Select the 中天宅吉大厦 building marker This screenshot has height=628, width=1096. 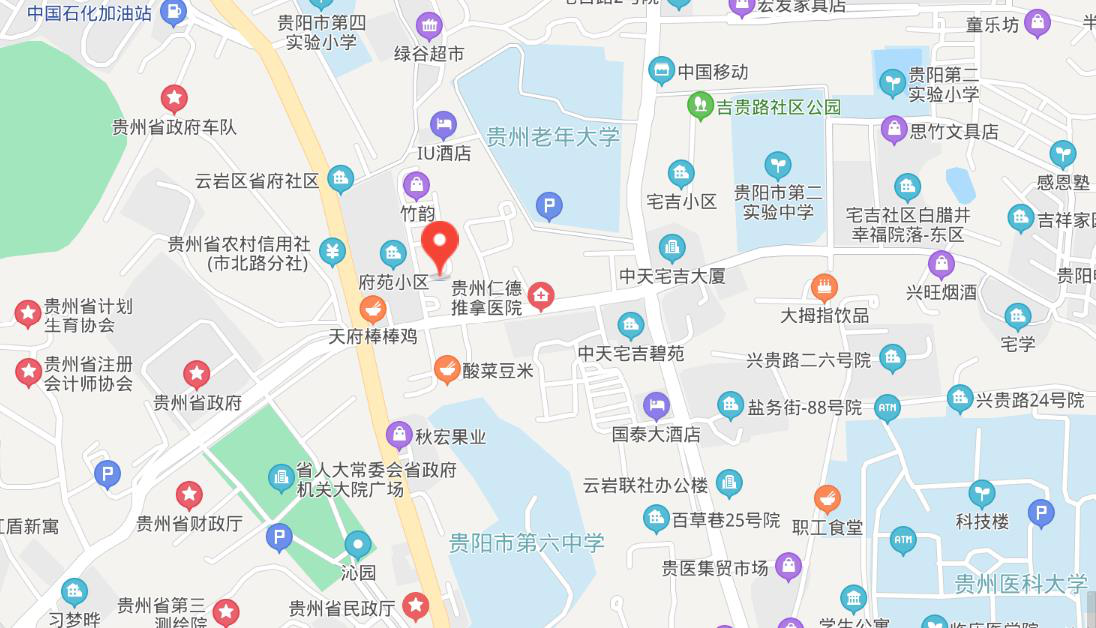[672, 248]
